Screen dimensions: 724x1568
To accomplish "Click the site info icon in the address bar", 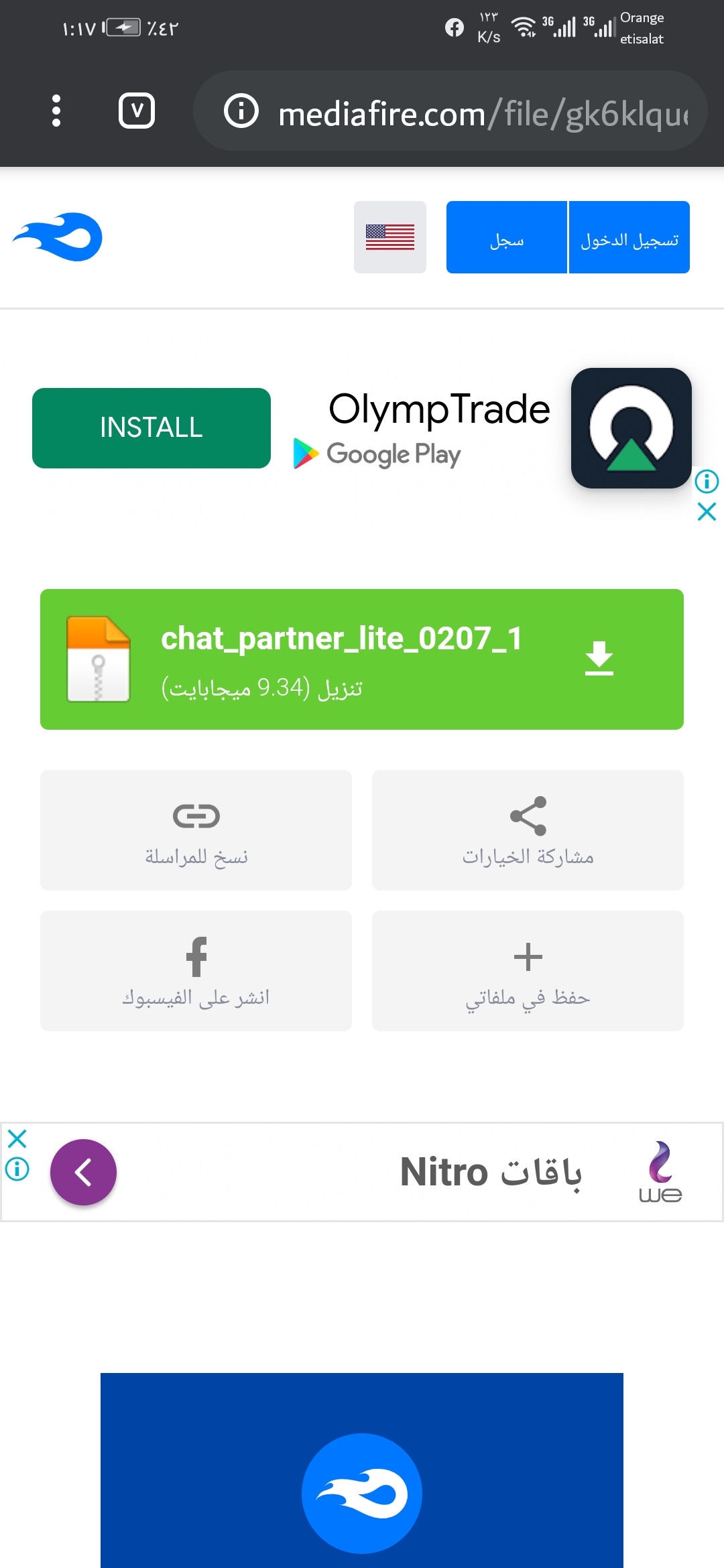I will pyautogui.click(x=242, y=111).
